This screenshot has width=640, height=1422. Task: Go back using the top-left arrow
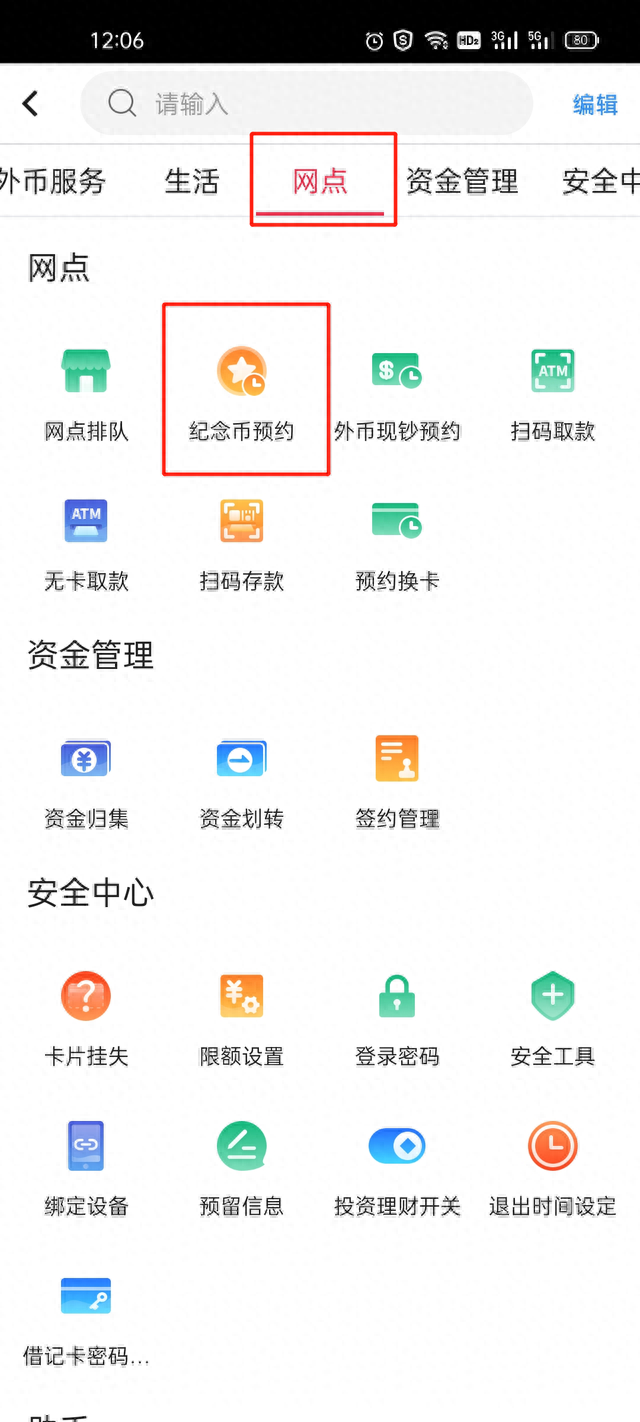point(30,103)
